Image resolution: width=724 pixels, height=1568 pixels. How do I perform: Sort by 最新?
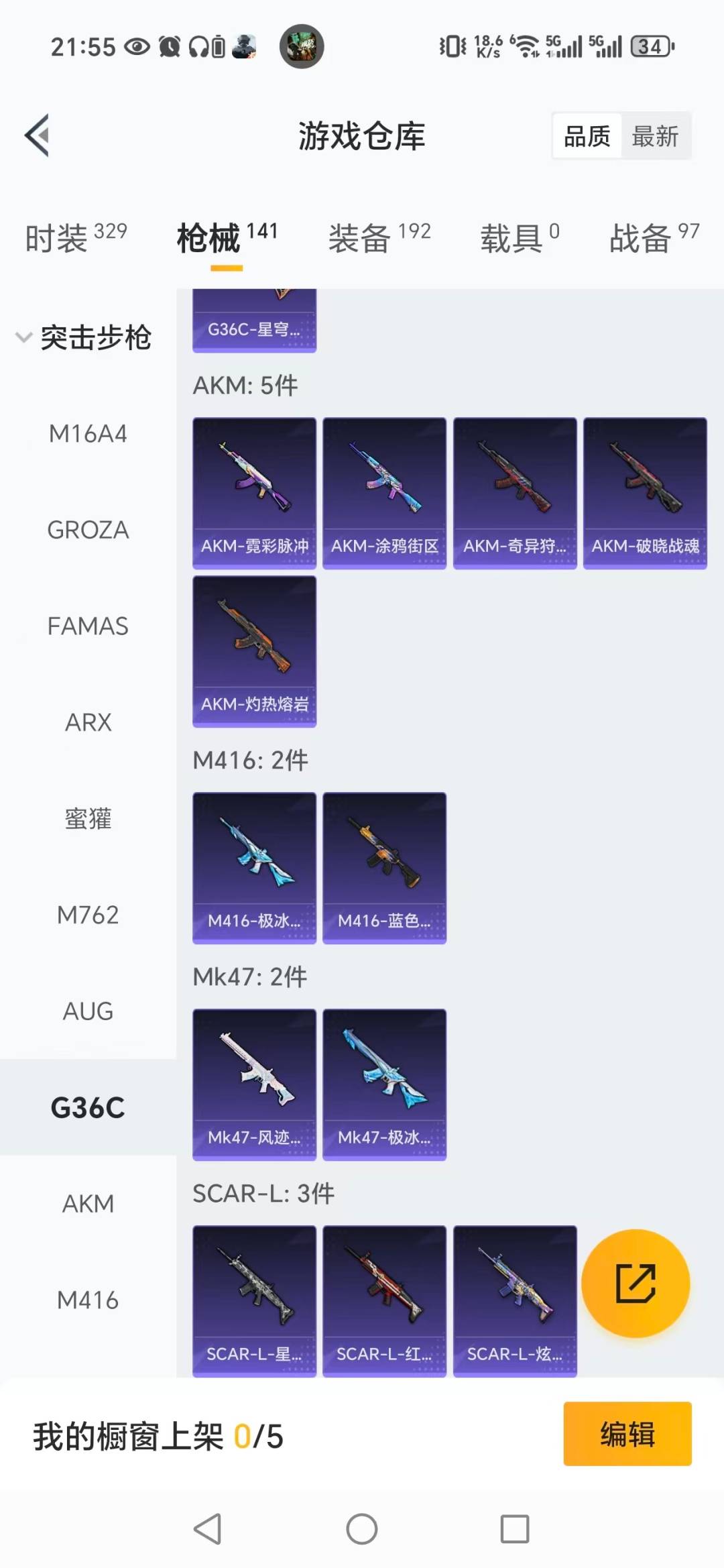click(654, 136)
